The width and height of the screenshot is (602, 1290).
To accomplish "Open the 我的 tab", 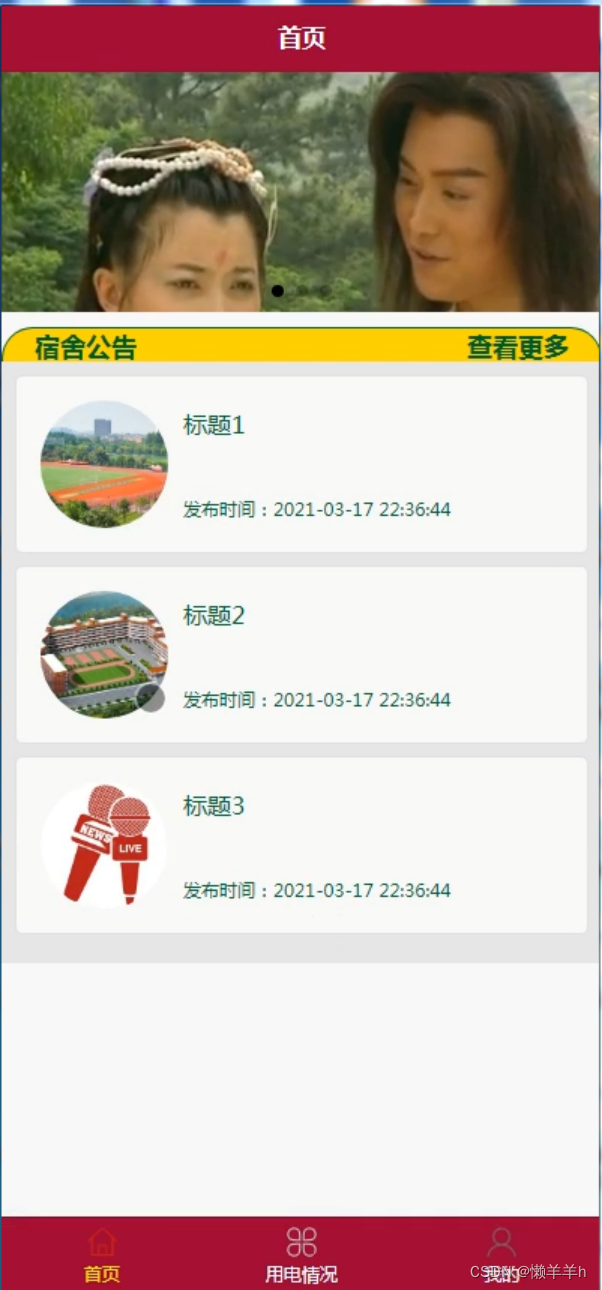I will click(501, 1254).
